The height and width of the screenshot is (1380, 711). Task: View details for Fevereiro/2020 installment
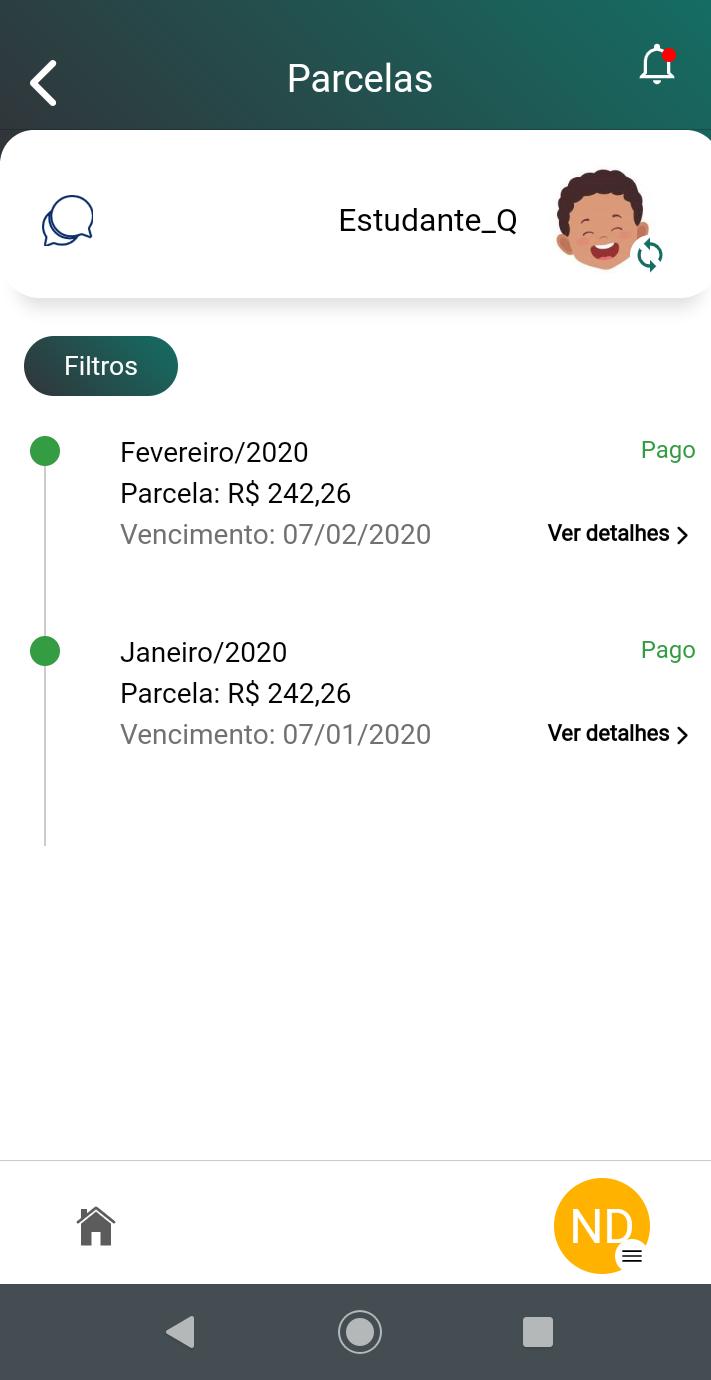click(618, 534)
